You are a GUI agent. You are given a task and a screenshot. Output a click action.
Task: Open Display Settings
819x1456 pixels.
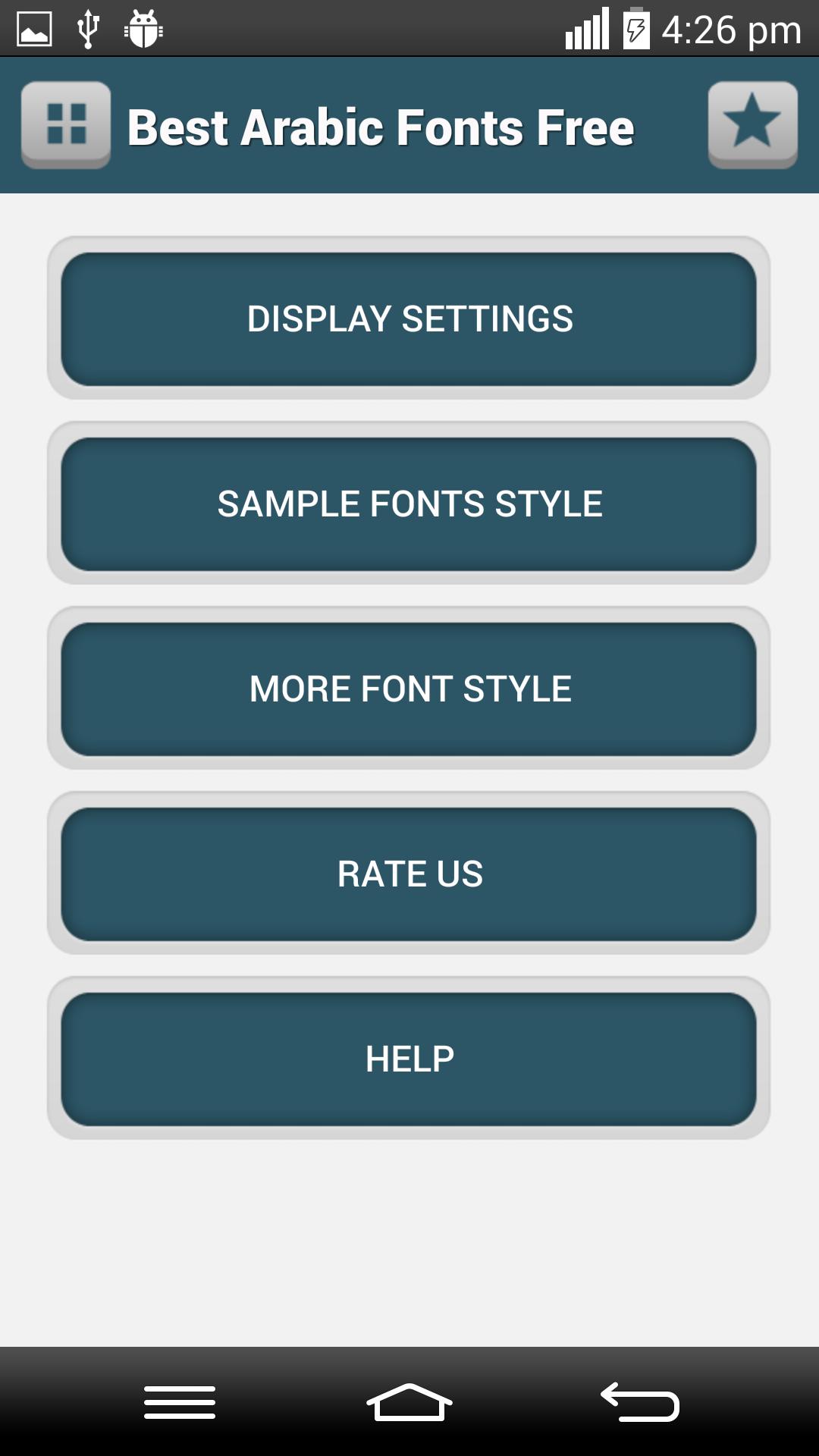pos(409,318)
